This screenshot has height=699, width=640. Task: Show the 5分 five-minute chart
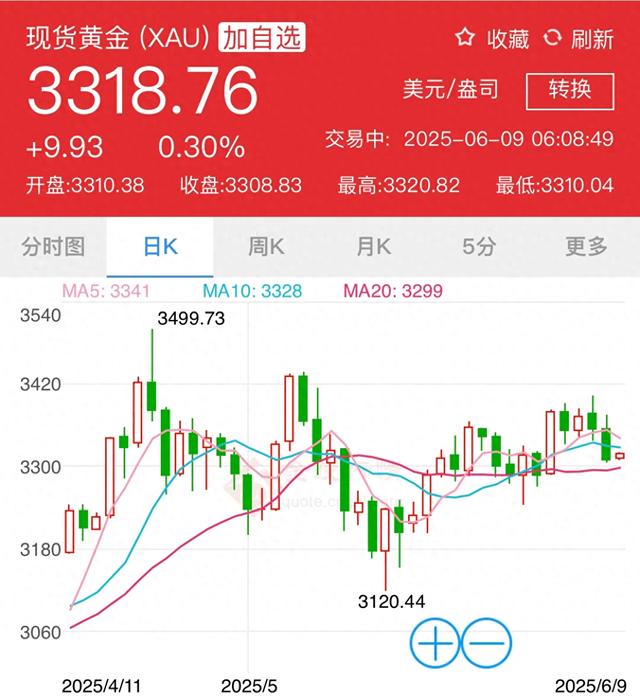coord(479,247)
